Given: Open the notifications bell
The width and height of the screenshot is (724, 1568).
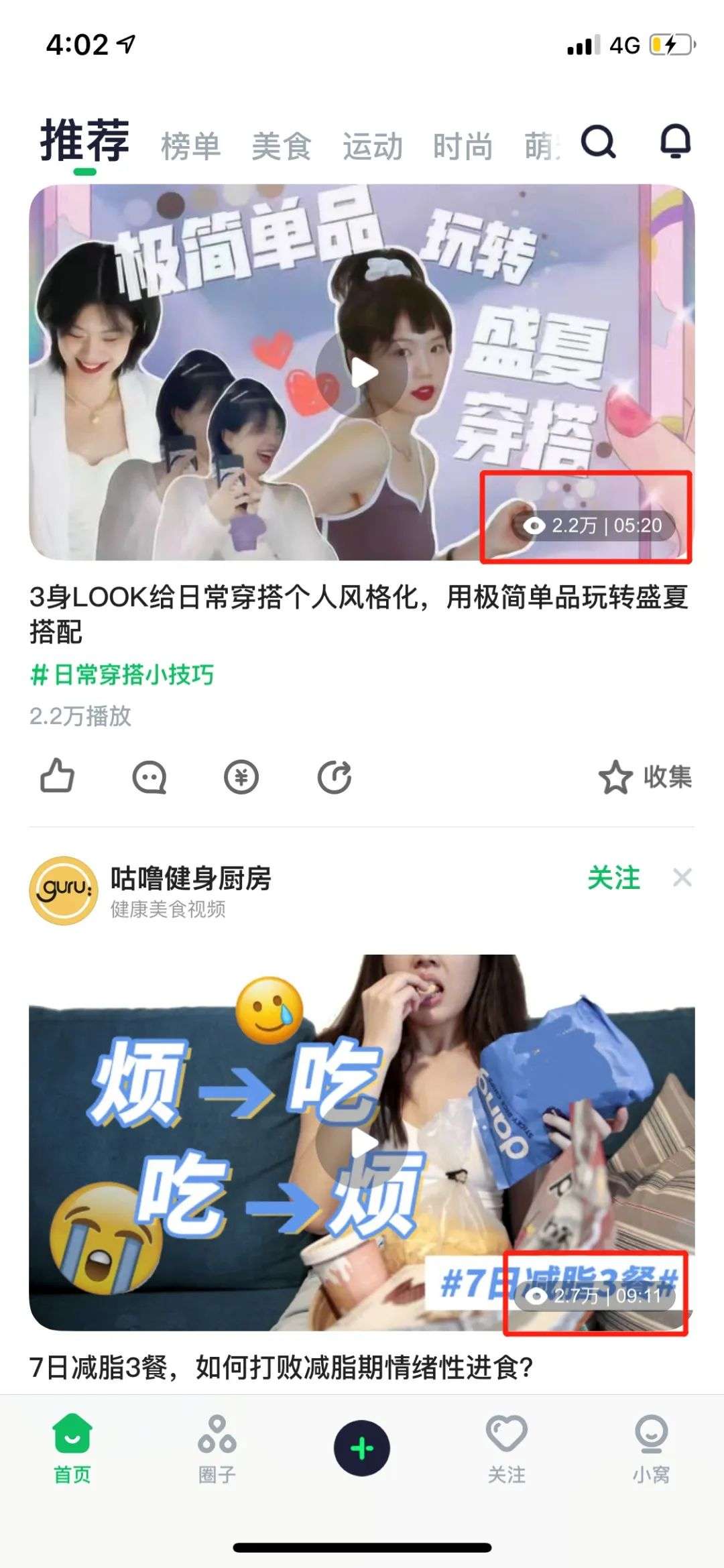Looking at the screenshot, I should tap(675, 141).
